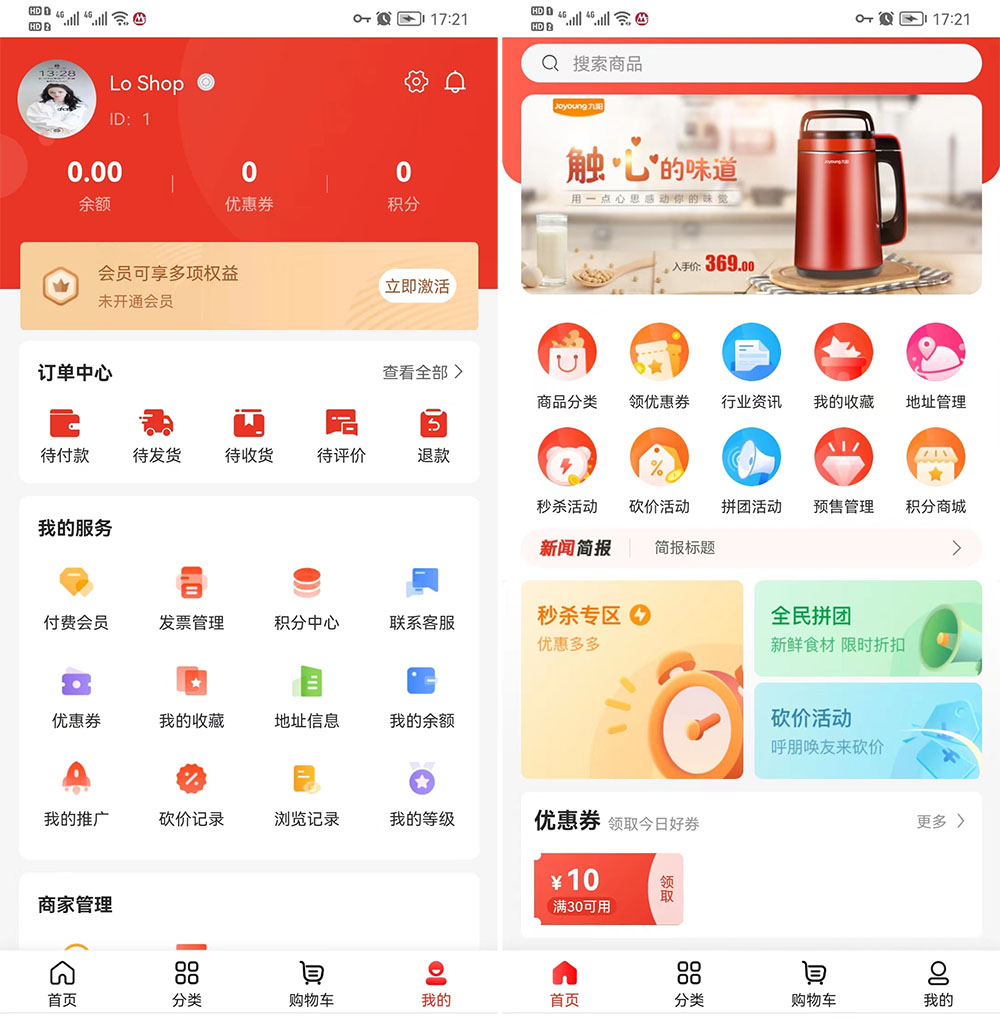Open the notifications bell
Screen dimensions: 1000x1020
tap(455, 82)
